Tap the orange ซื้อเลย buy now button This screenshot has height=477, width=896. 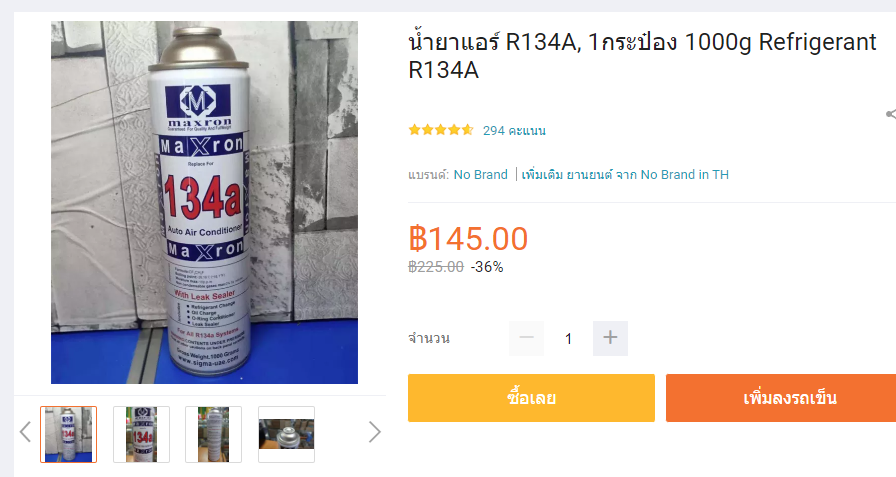(x=531, y=398)
